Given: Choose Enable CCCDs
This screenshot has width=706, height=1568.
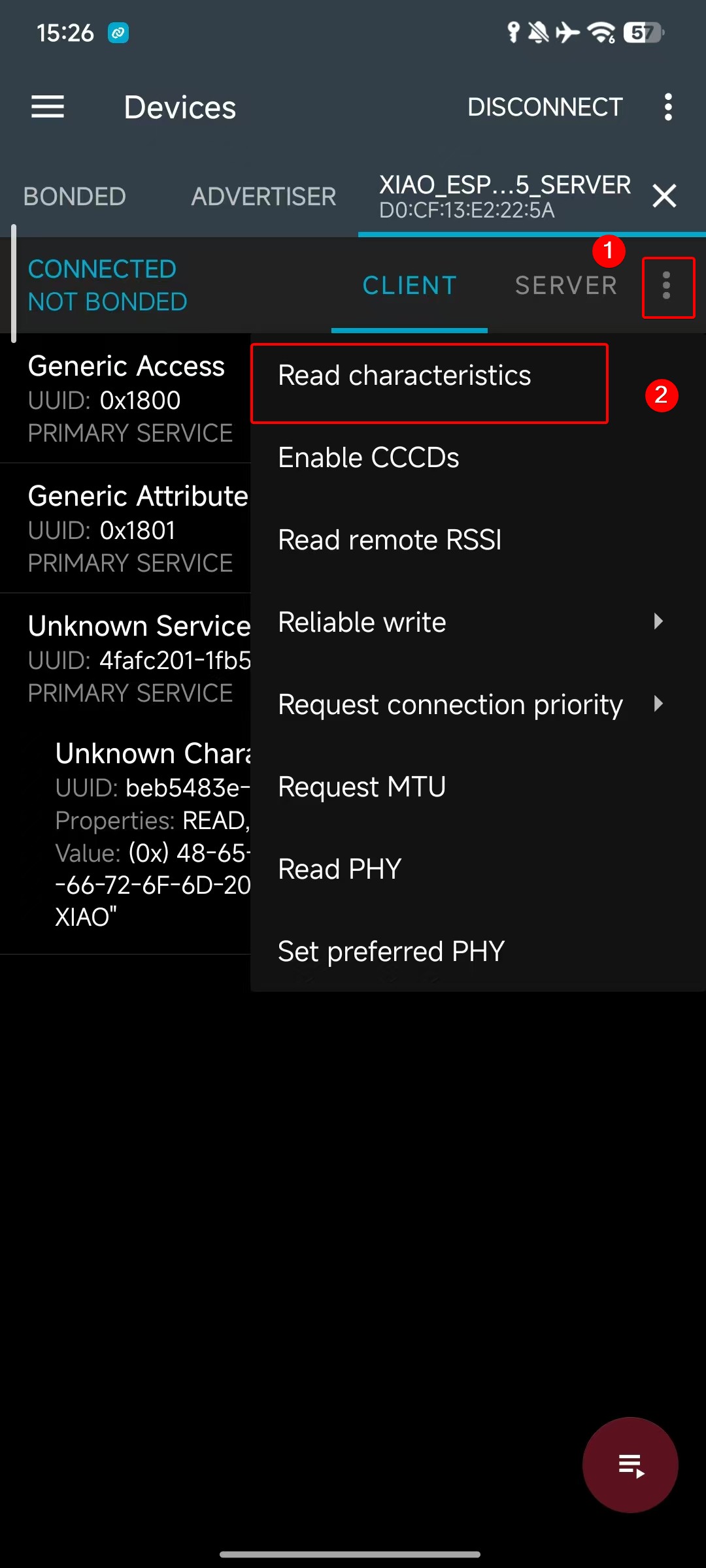Looking at the screenshot, I should pyautogui.click(x=369, y=458).
